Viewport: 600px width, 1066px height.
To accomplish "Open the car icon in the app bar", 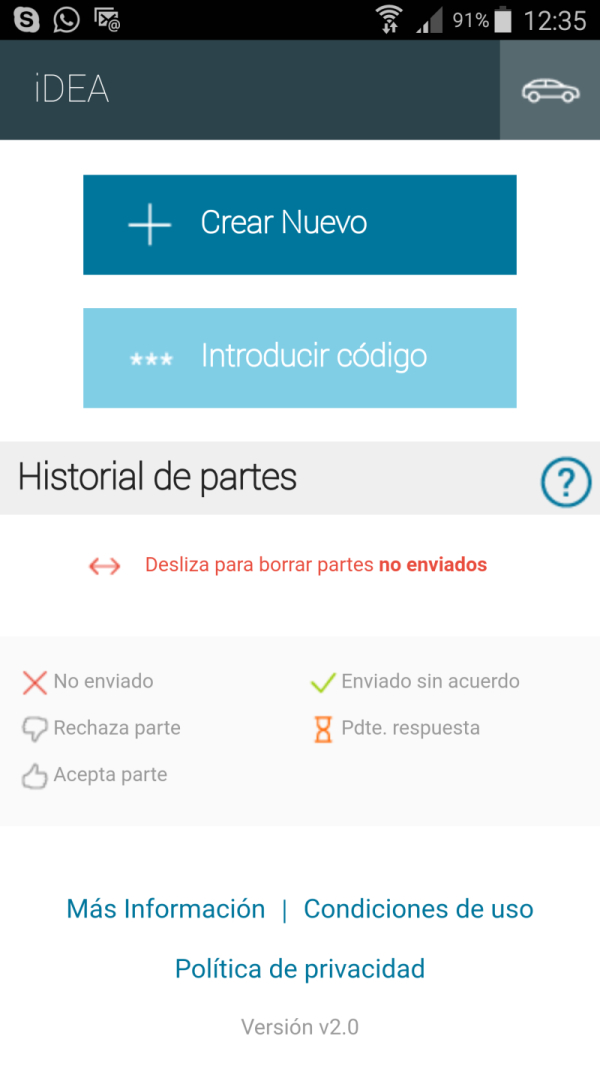I will [x=550, y=91].
